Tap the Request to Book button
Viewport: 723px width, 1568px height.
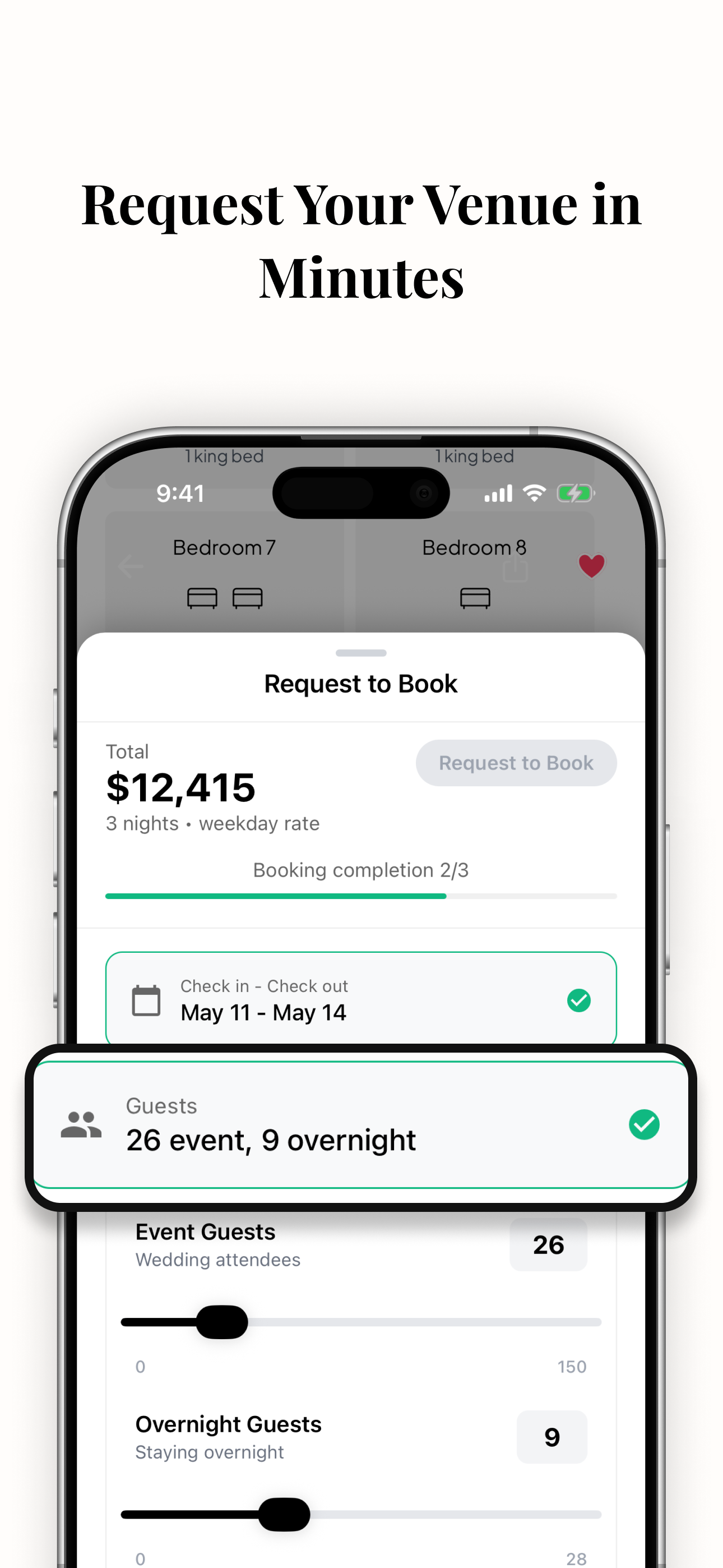pos(516,763)
